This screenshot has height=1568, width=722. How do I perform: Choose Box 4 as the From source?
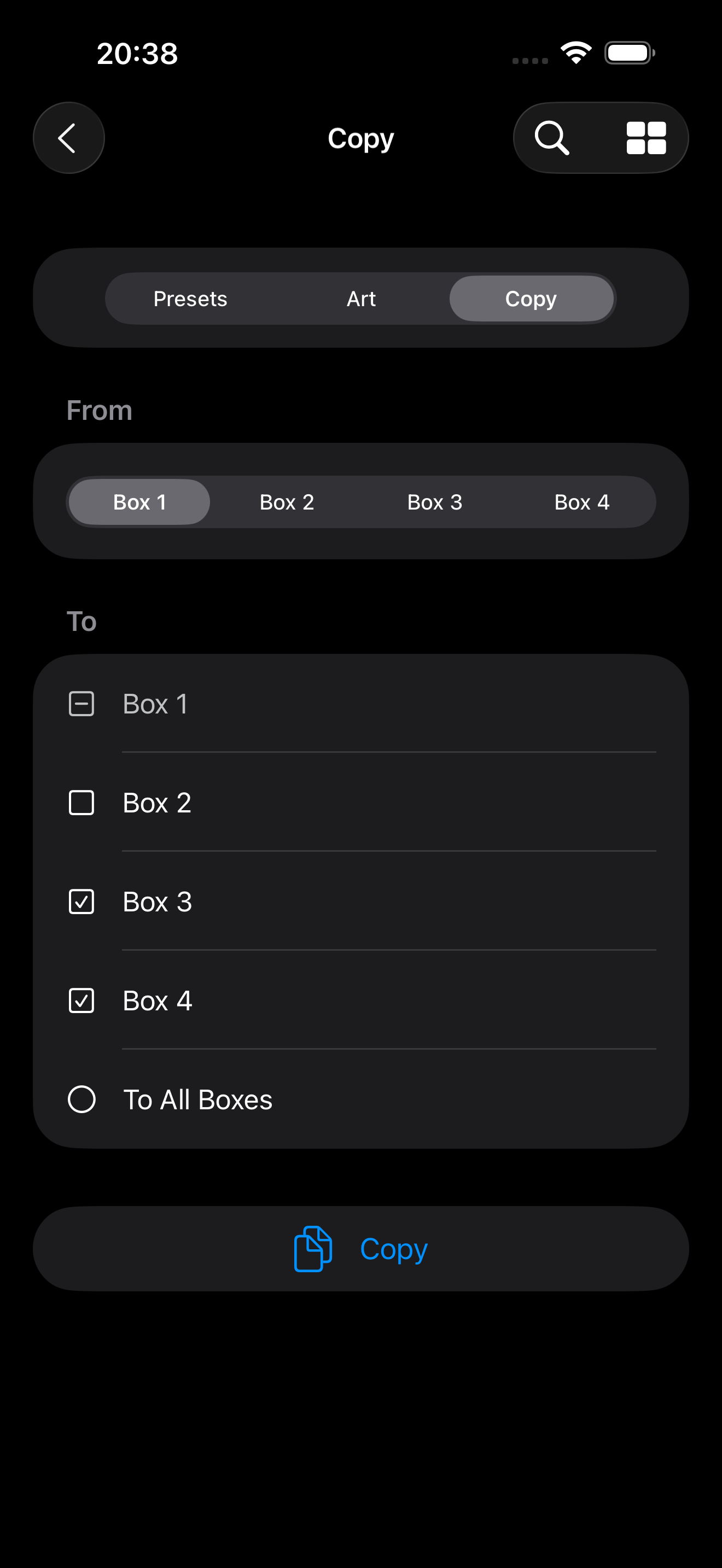(x=581, y=502)
